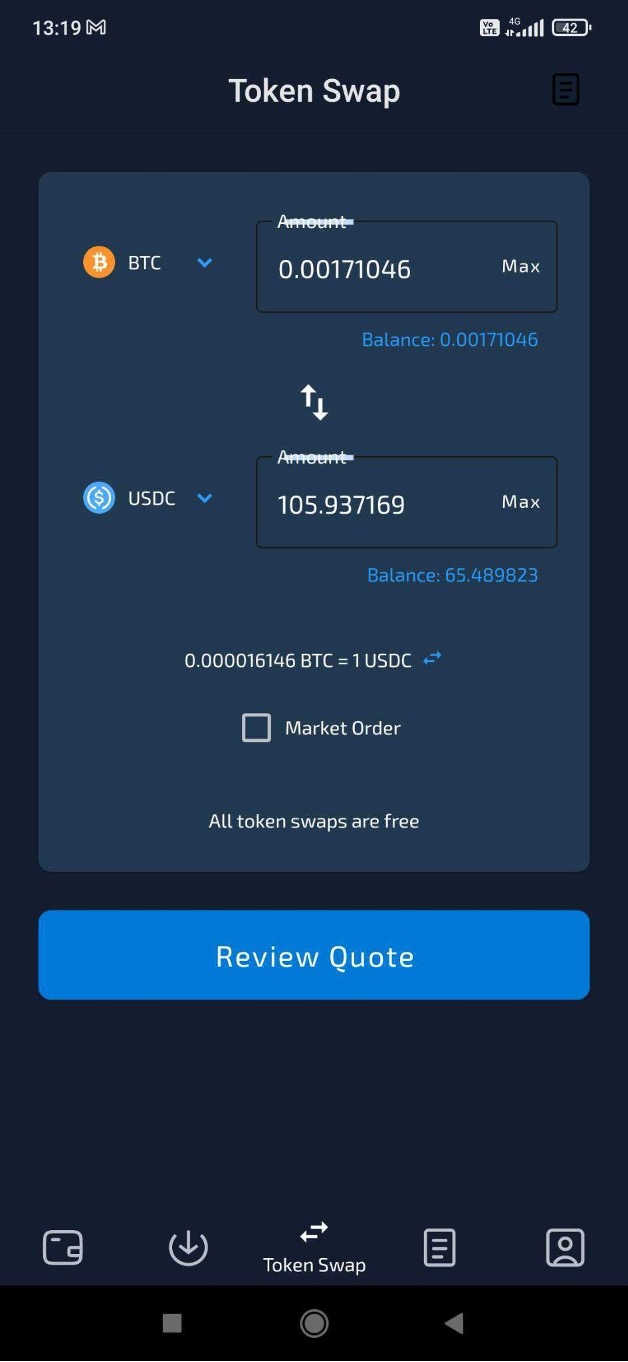Open the profile account tab

coord(565,1247)
